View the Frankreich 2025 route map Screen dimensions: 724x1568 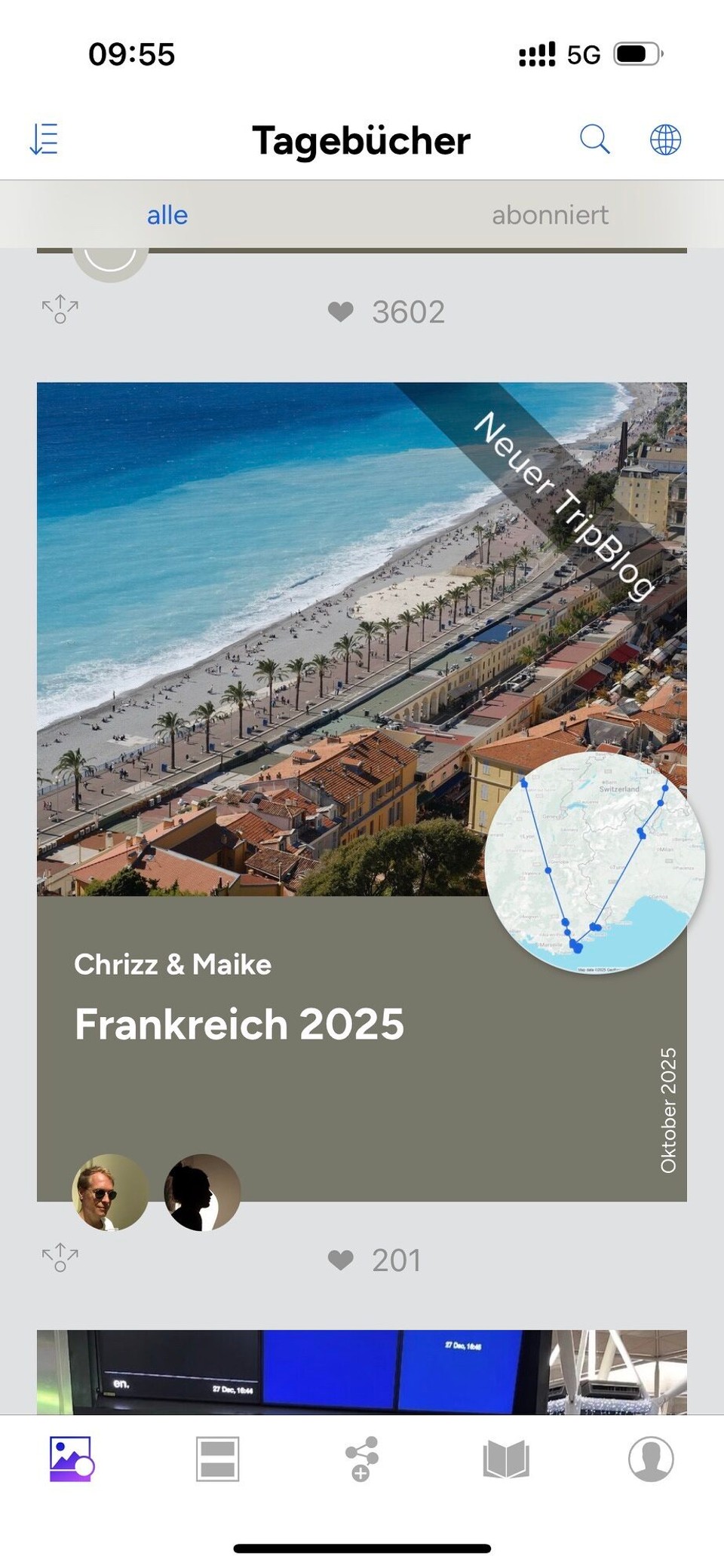coord(595,862)
